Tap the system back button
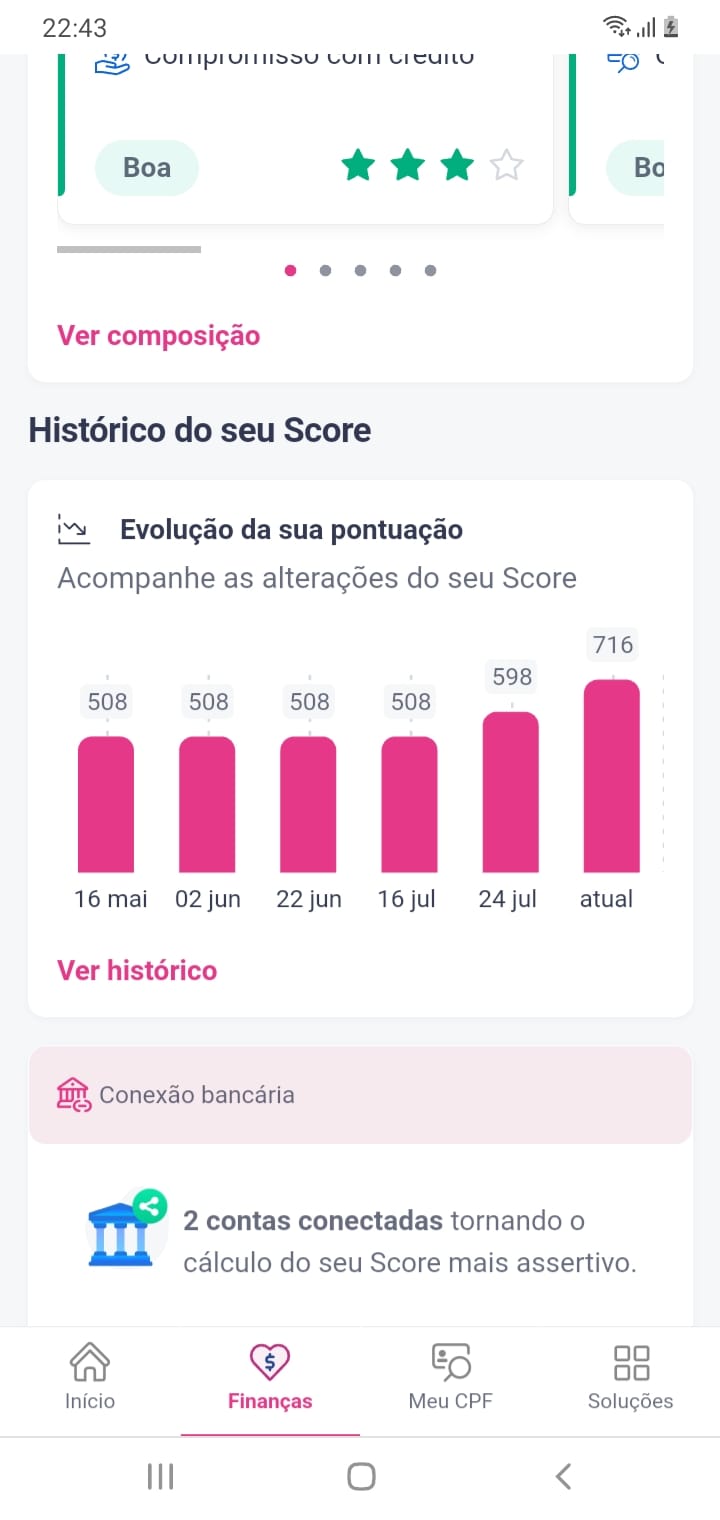This screenshot has height=1520, width=720. coord(563,1476)
